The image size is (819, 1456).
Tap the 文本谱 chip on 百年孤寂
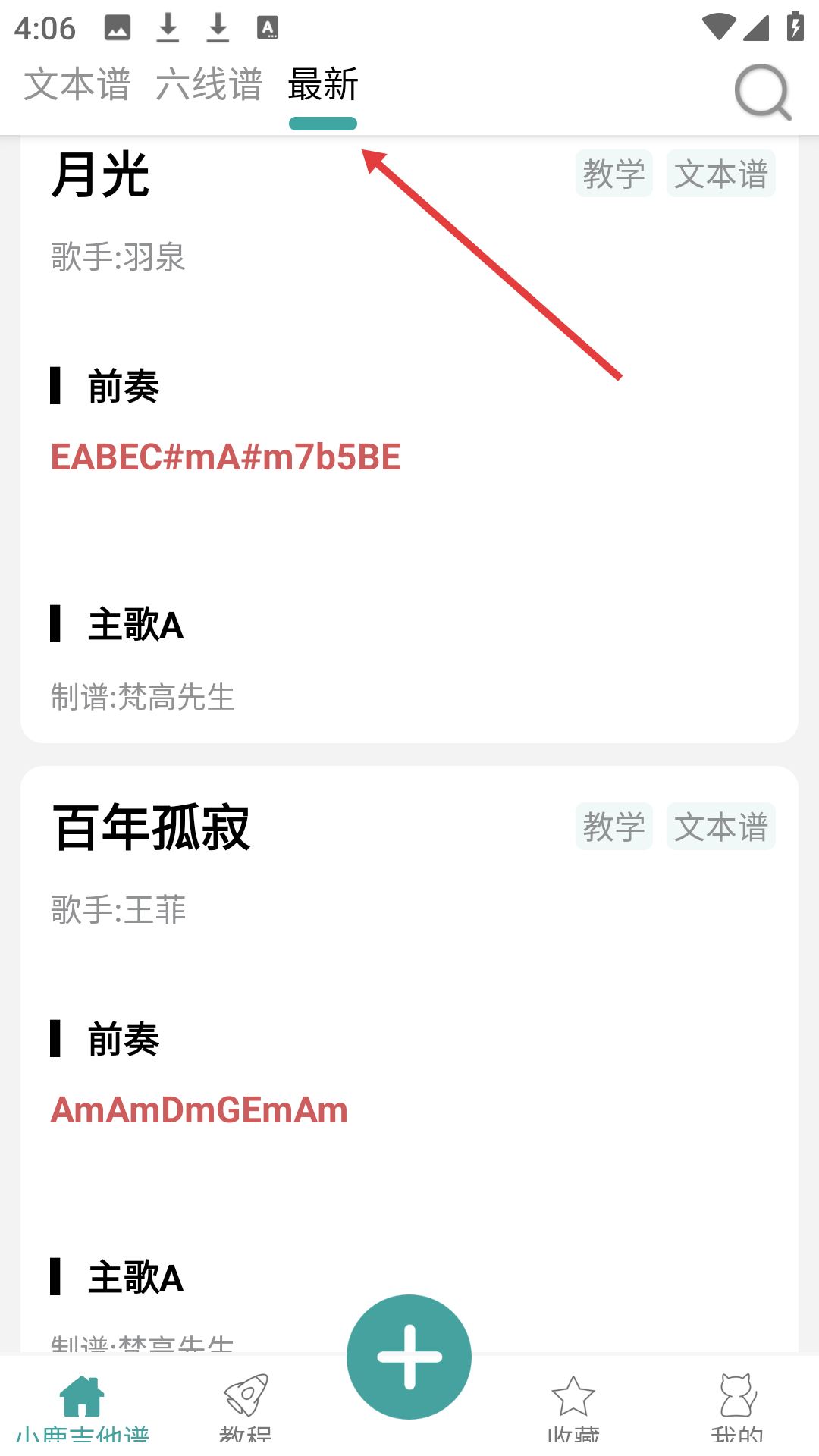coord(720,826)
